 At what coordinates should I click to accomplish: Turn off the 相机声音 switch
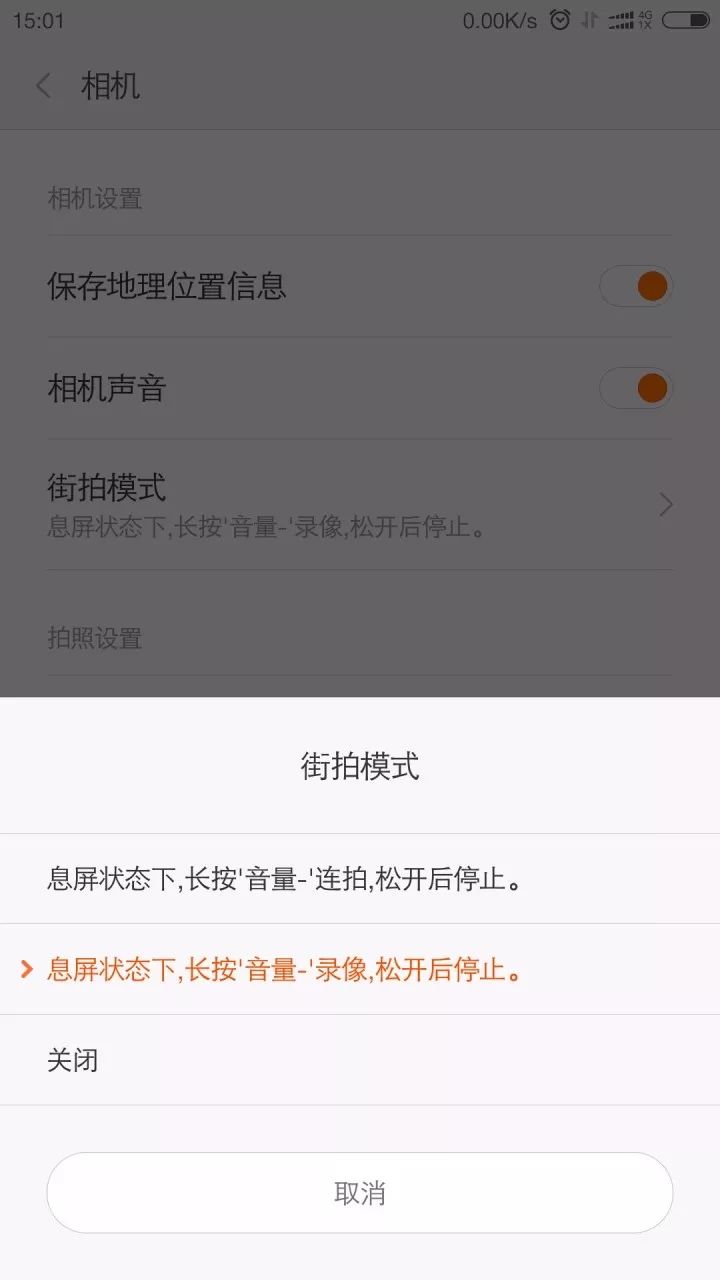coord(637,387)
